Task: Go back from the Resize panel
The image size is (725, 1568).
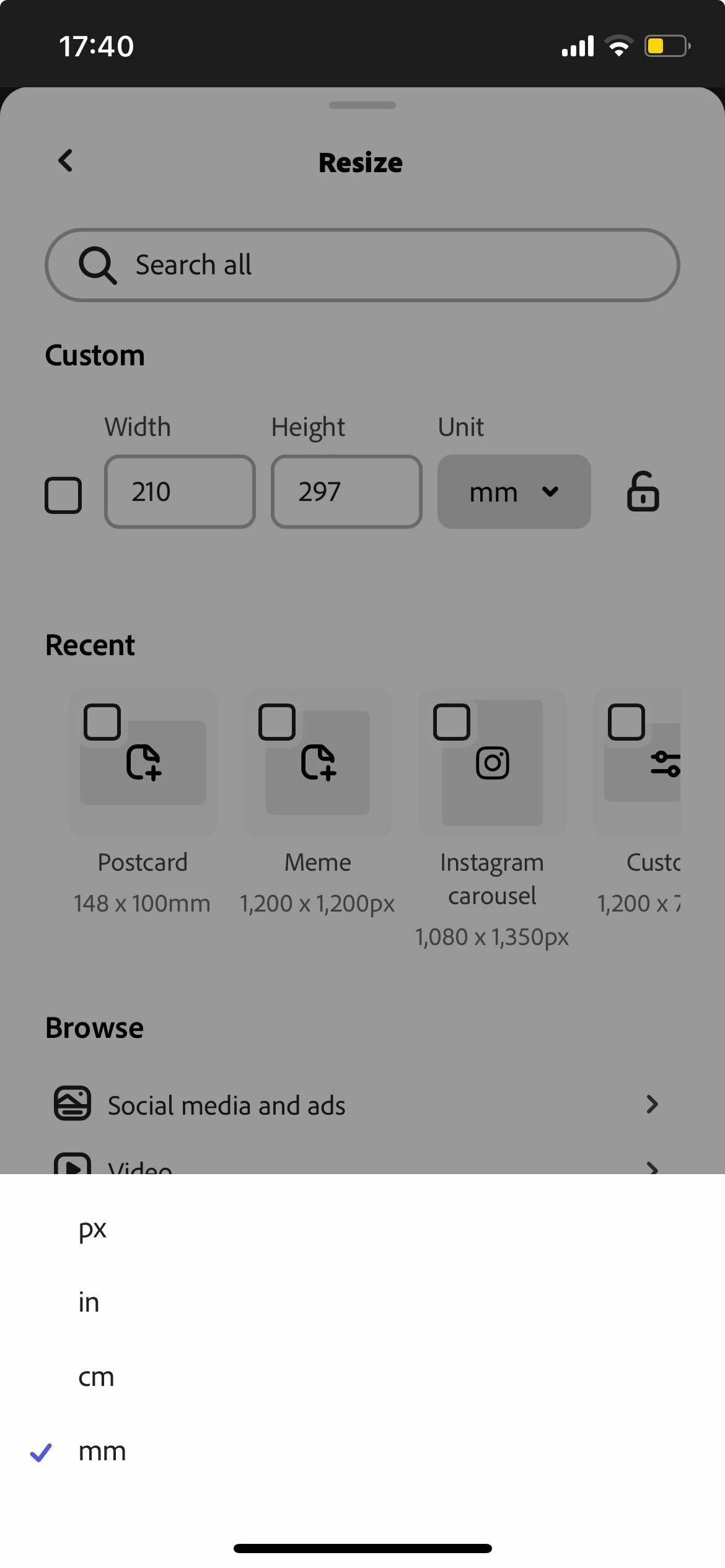Action: tap(66, 161)
